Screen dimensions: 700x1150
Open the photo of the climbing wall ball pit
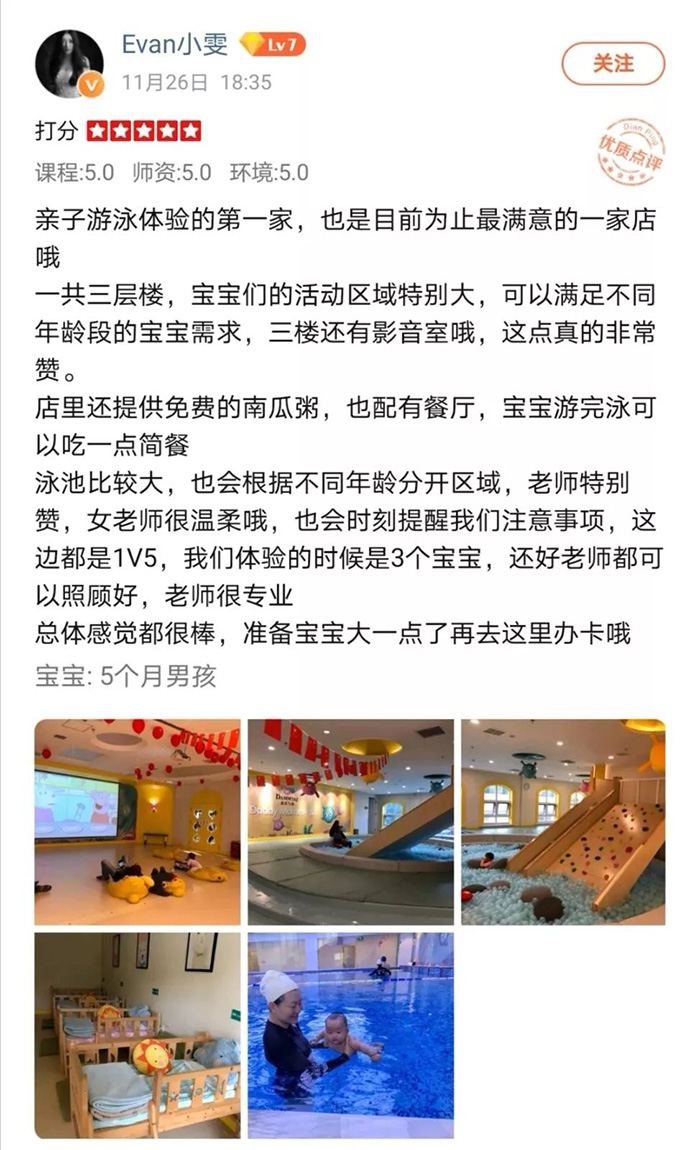(x=564, y=821)
